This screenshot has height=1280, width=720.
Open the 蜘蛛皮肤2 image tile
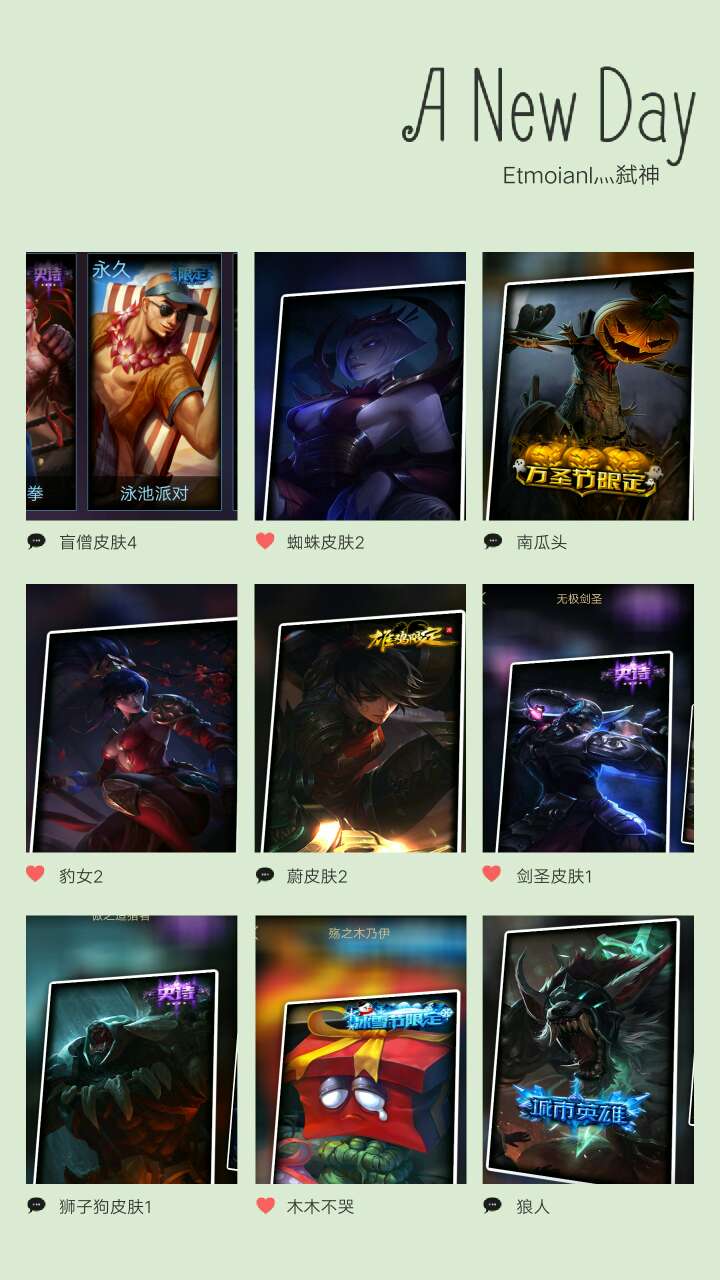[360, 386]
